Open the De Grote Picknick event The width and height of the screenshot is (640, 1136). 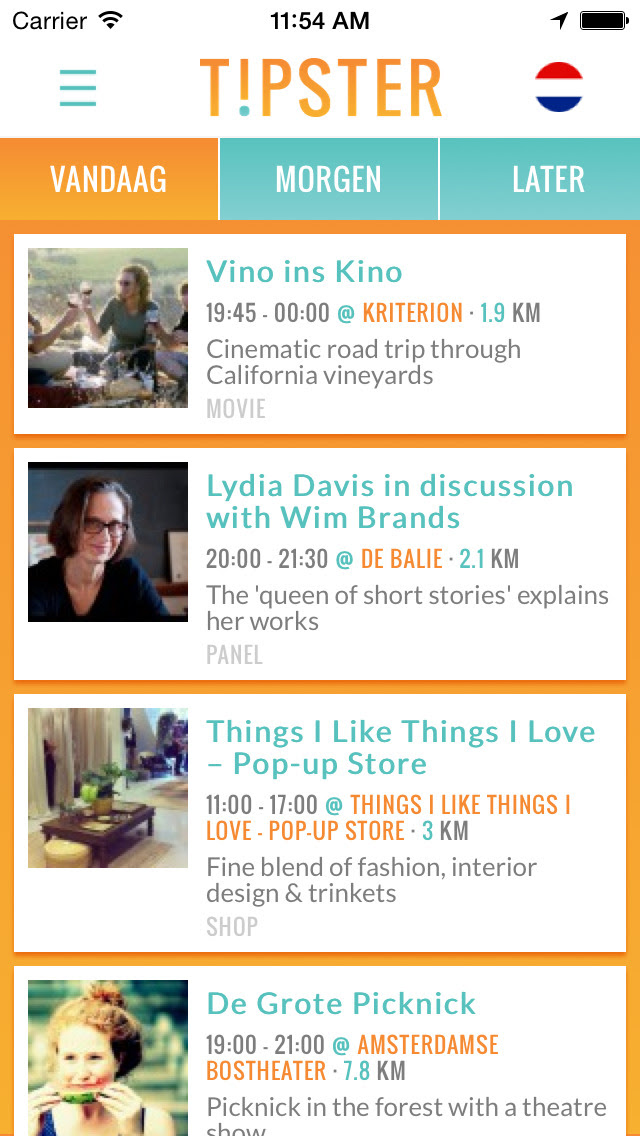320,1050
